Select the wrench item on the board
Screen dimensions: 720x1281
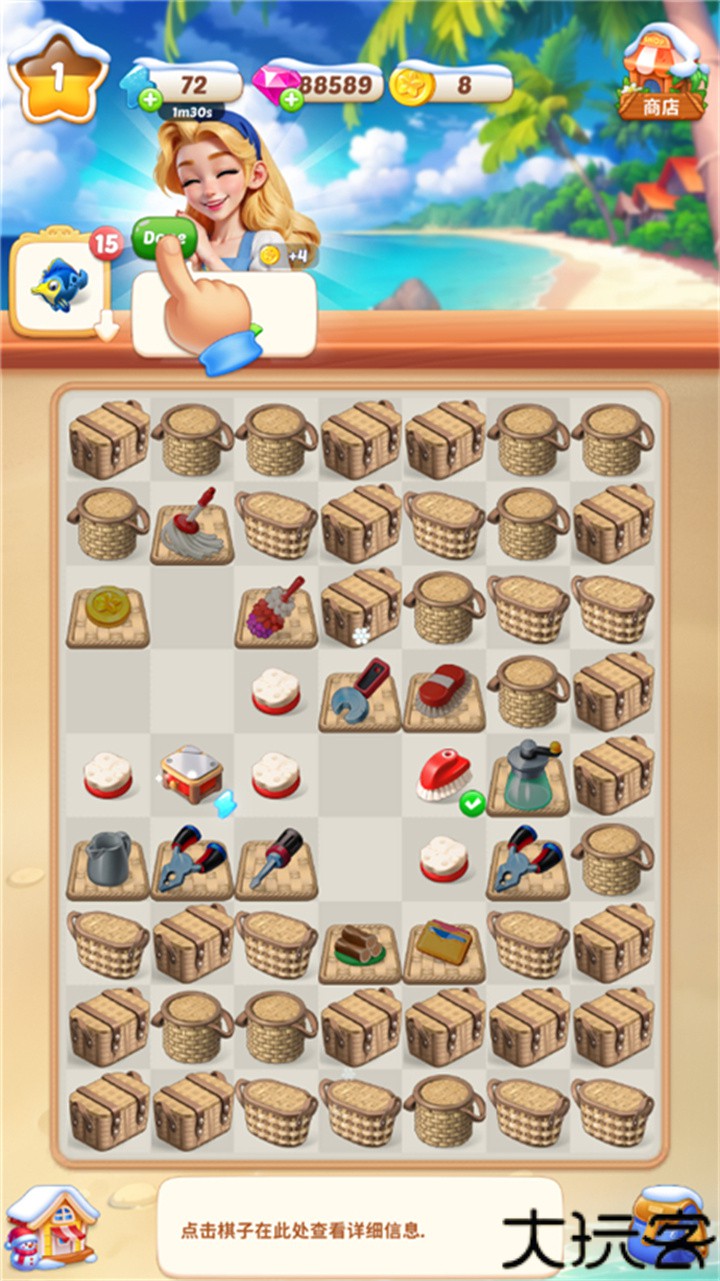pyautogui.click(x=359, y=692)
